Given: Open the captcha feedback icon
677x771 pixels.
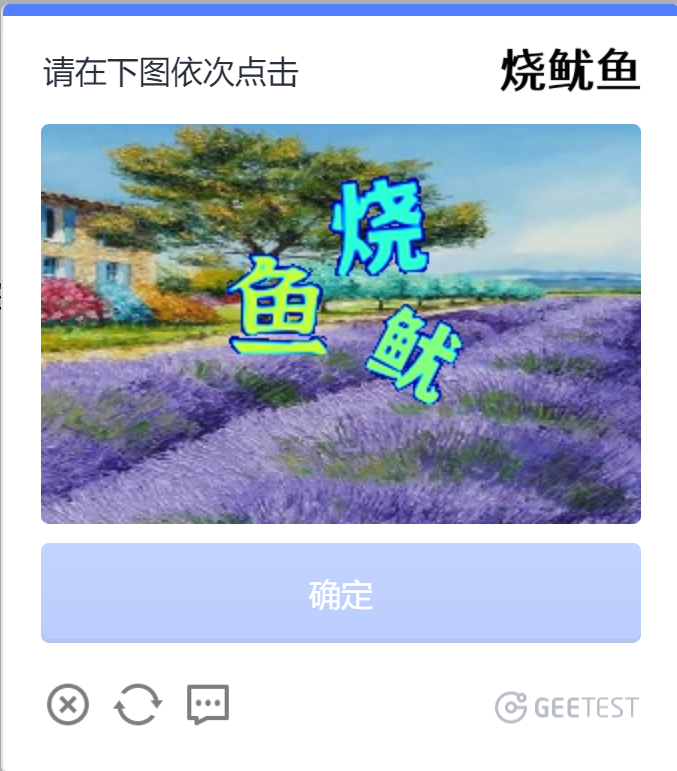Looking at the screenshot, I should coord(208,705).
